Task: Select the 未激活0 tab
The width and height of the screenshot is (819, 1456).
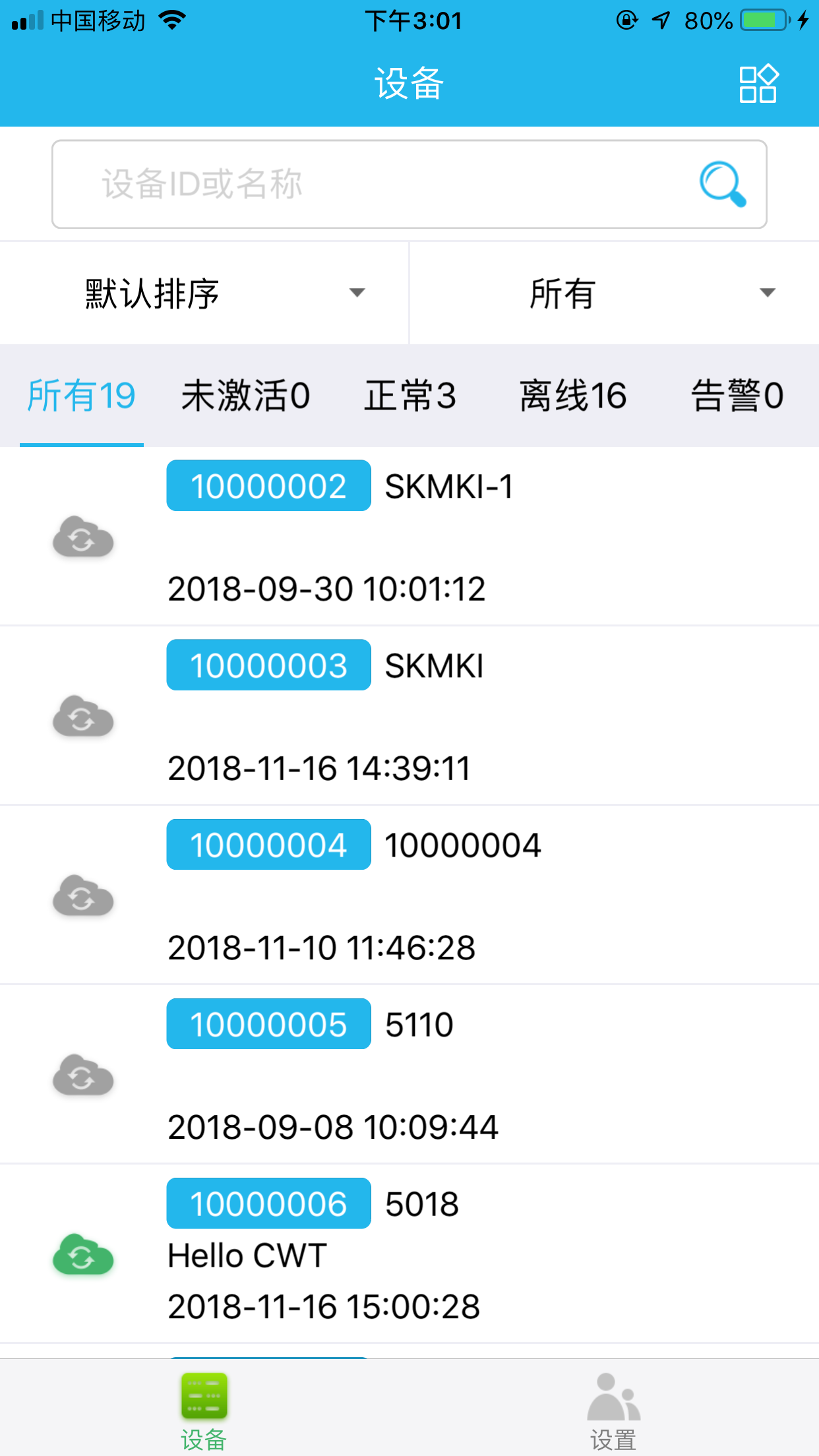Action: 245,394
